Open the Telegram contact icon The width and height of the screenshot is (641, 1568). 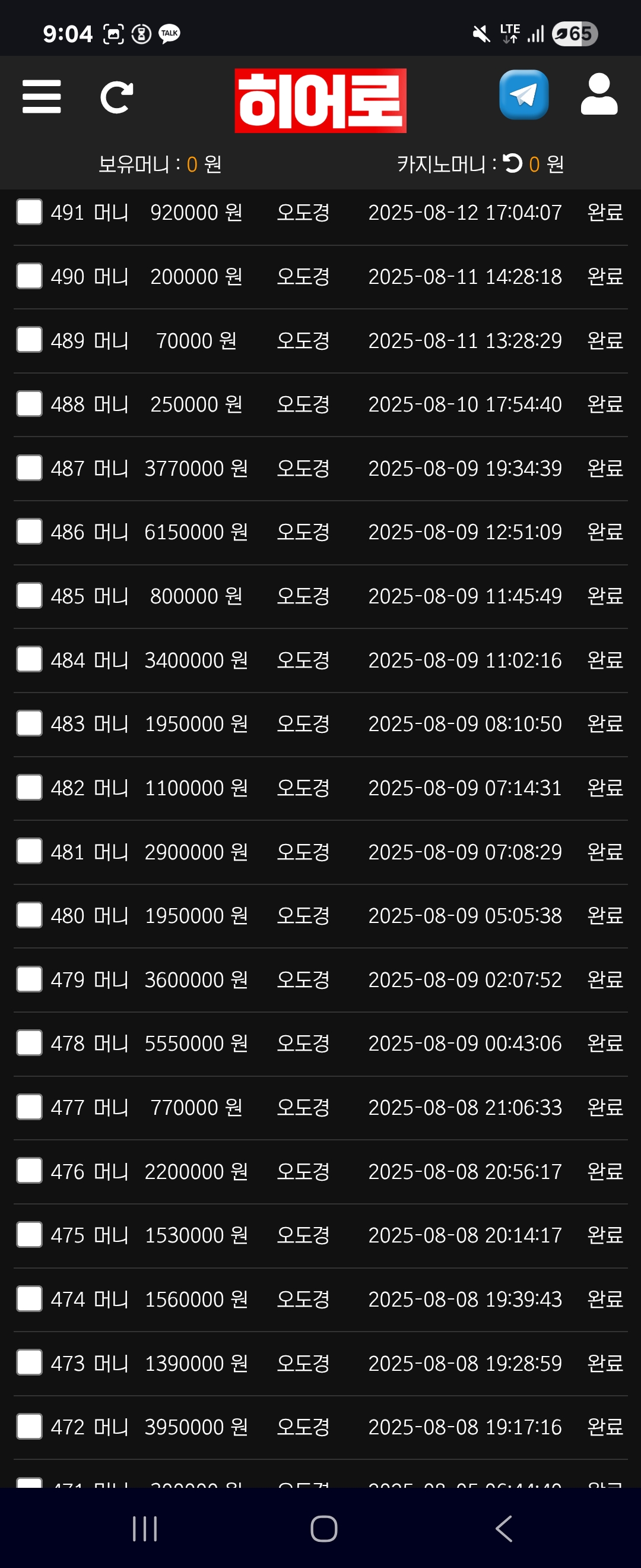click(x=523, y=95)
